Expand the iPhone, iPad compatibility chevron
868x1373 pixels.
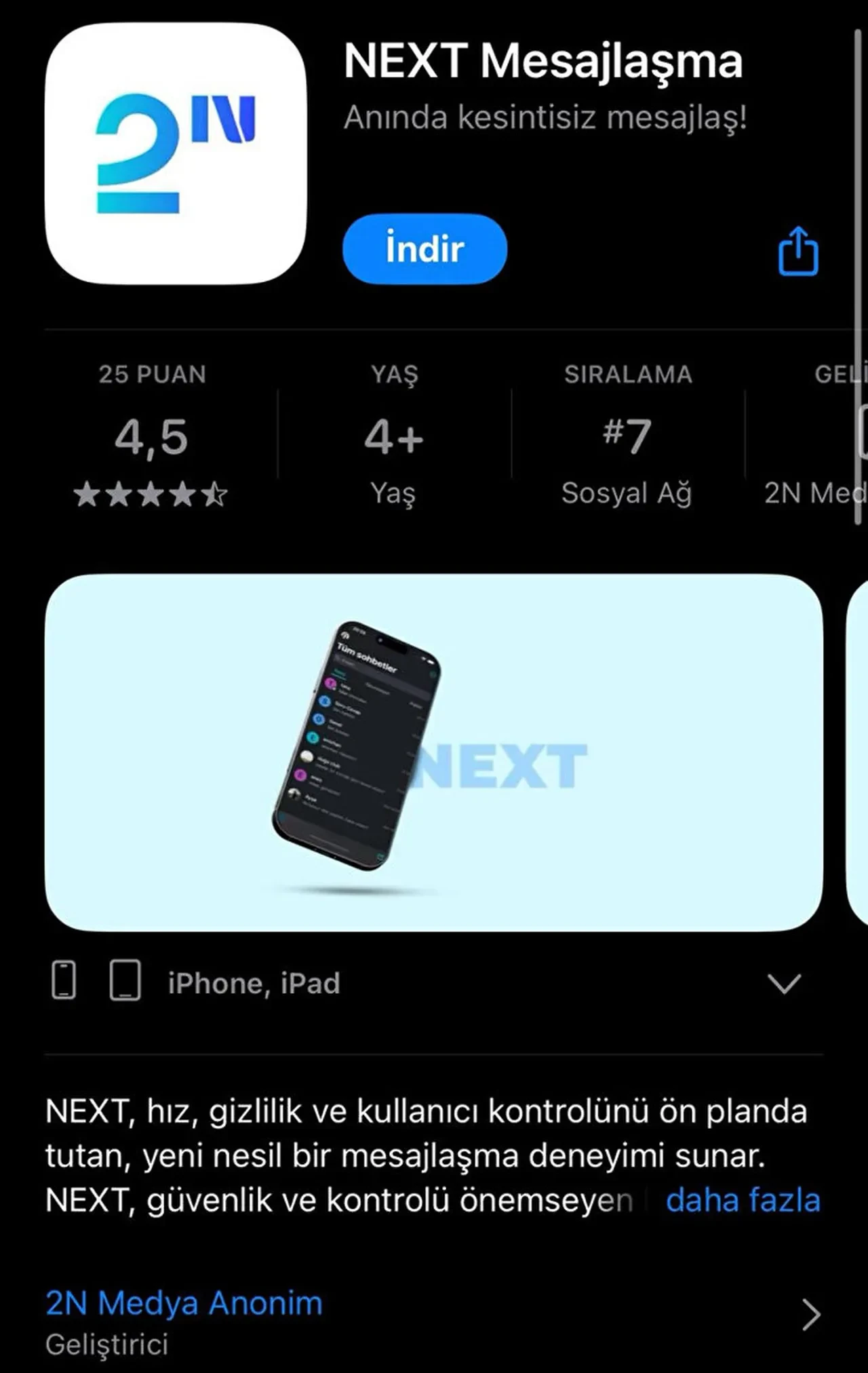pyautogui.click(x=784, y=983)
